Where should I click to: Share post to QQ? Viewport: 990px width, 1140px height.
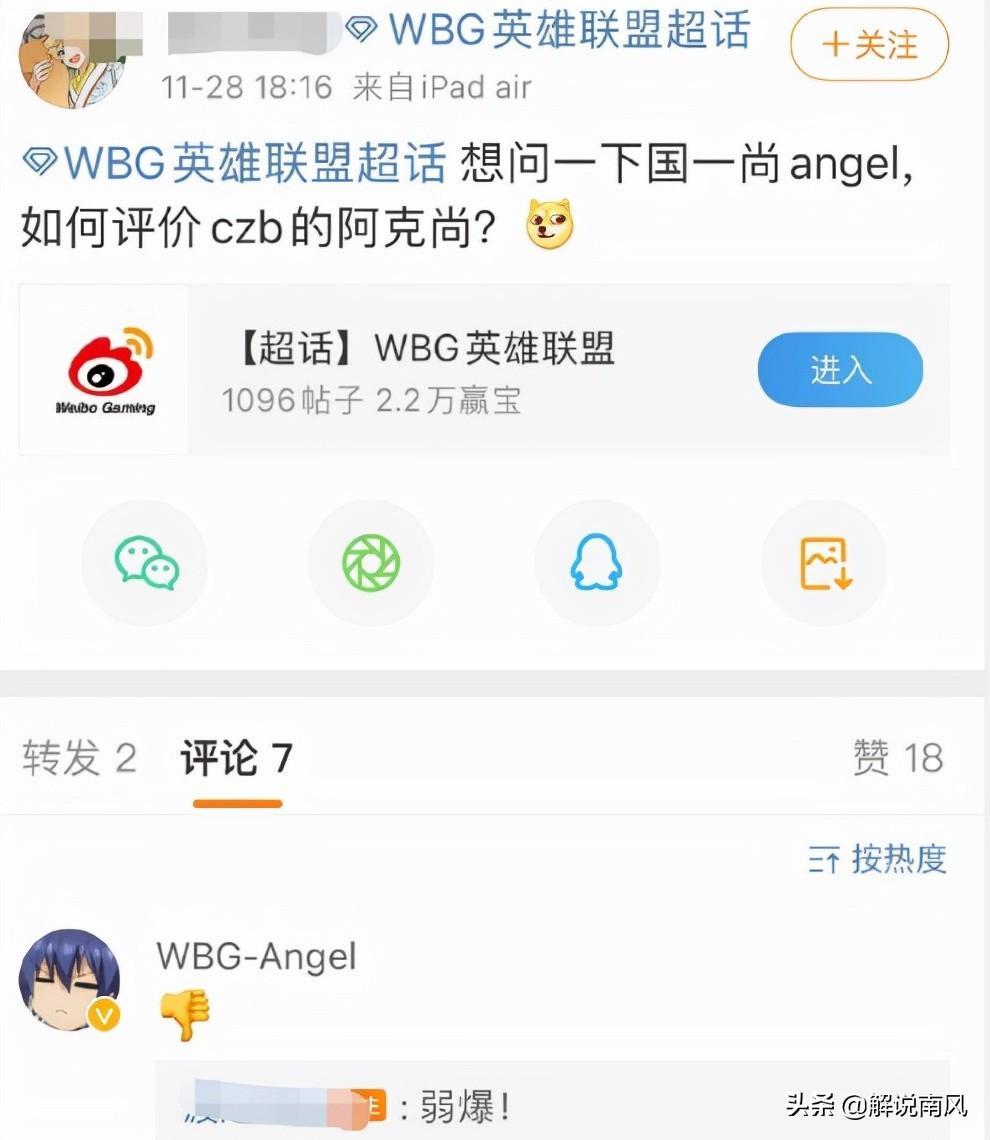[x=597, y=563]
